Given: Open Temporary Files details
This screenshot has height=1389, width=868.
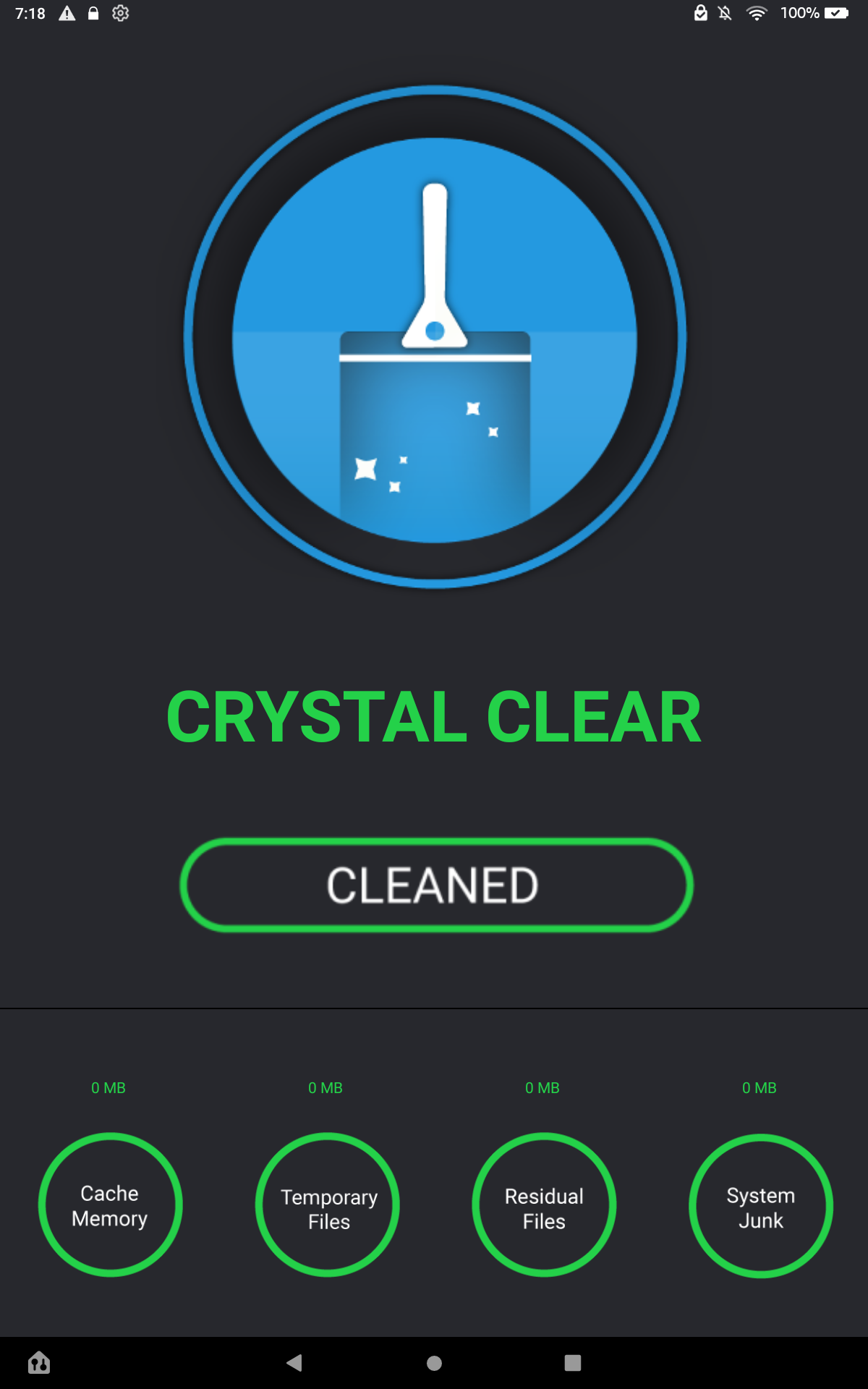Looking at the screenshot, I should (328, 1205).
